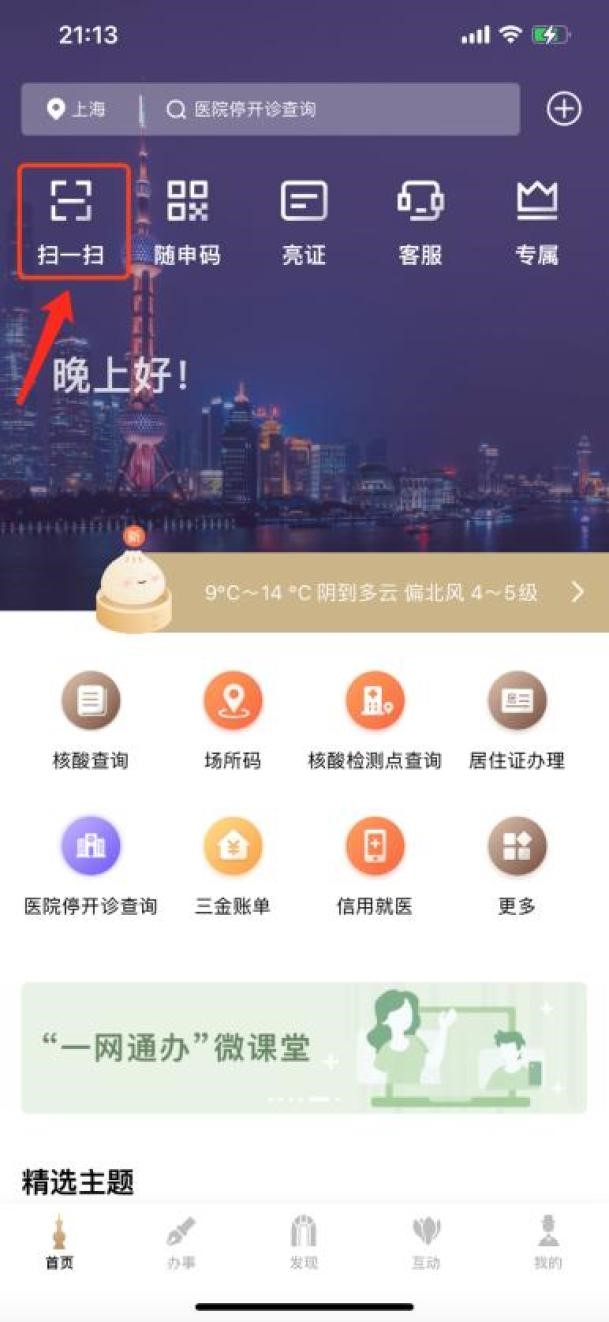Open the 专属 section
This screenshot has width=609, height=1322.
[x=536, y=220]
